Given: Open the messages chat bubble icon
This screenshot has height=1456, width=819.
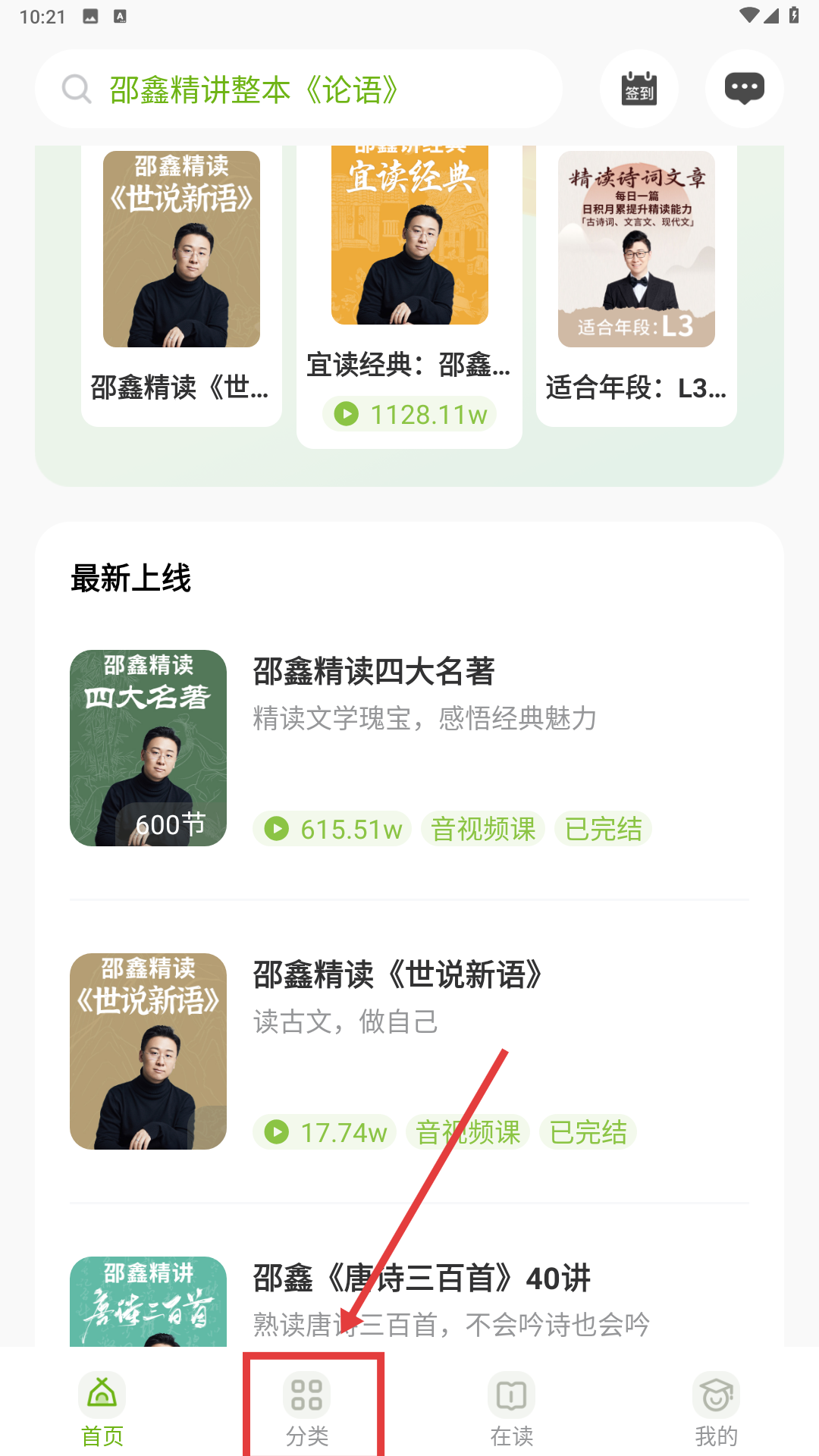Looking at the screenshot, I should click(x=744, y=89).
